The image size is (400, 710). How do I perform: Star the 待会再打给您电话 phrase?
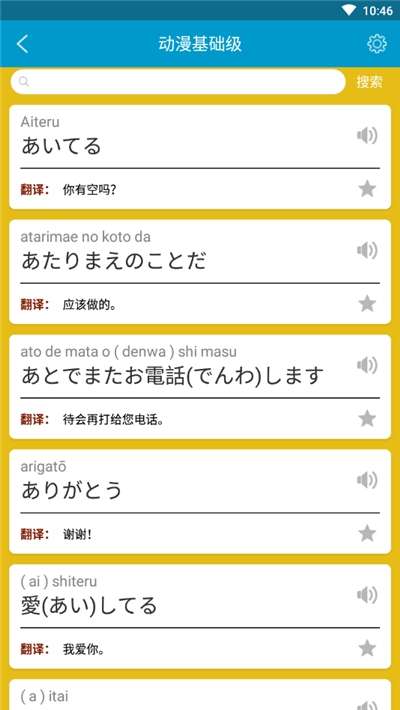tap(367, 419)
